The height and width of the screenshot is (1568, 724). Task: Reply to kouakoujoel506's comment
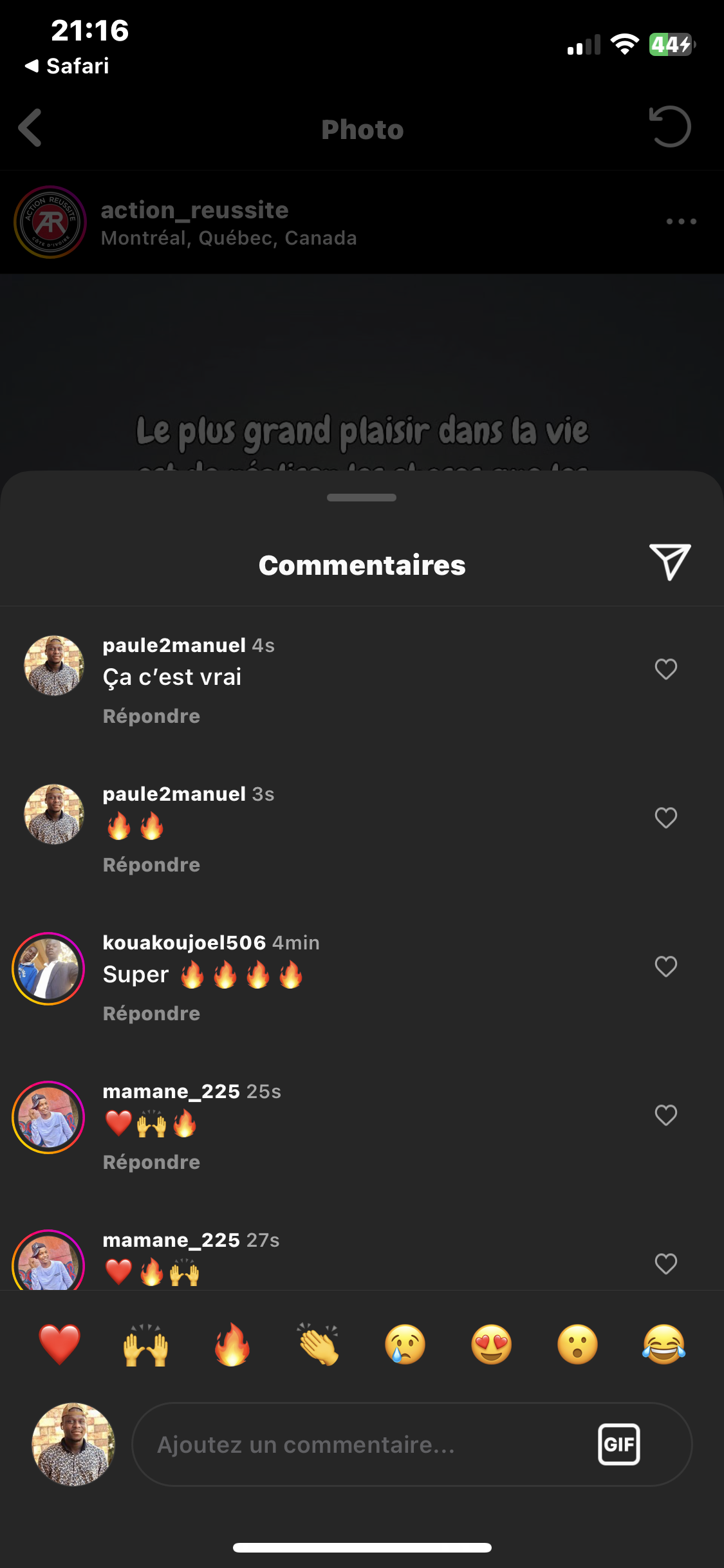pyautogui.click(x=151, y=1014)
